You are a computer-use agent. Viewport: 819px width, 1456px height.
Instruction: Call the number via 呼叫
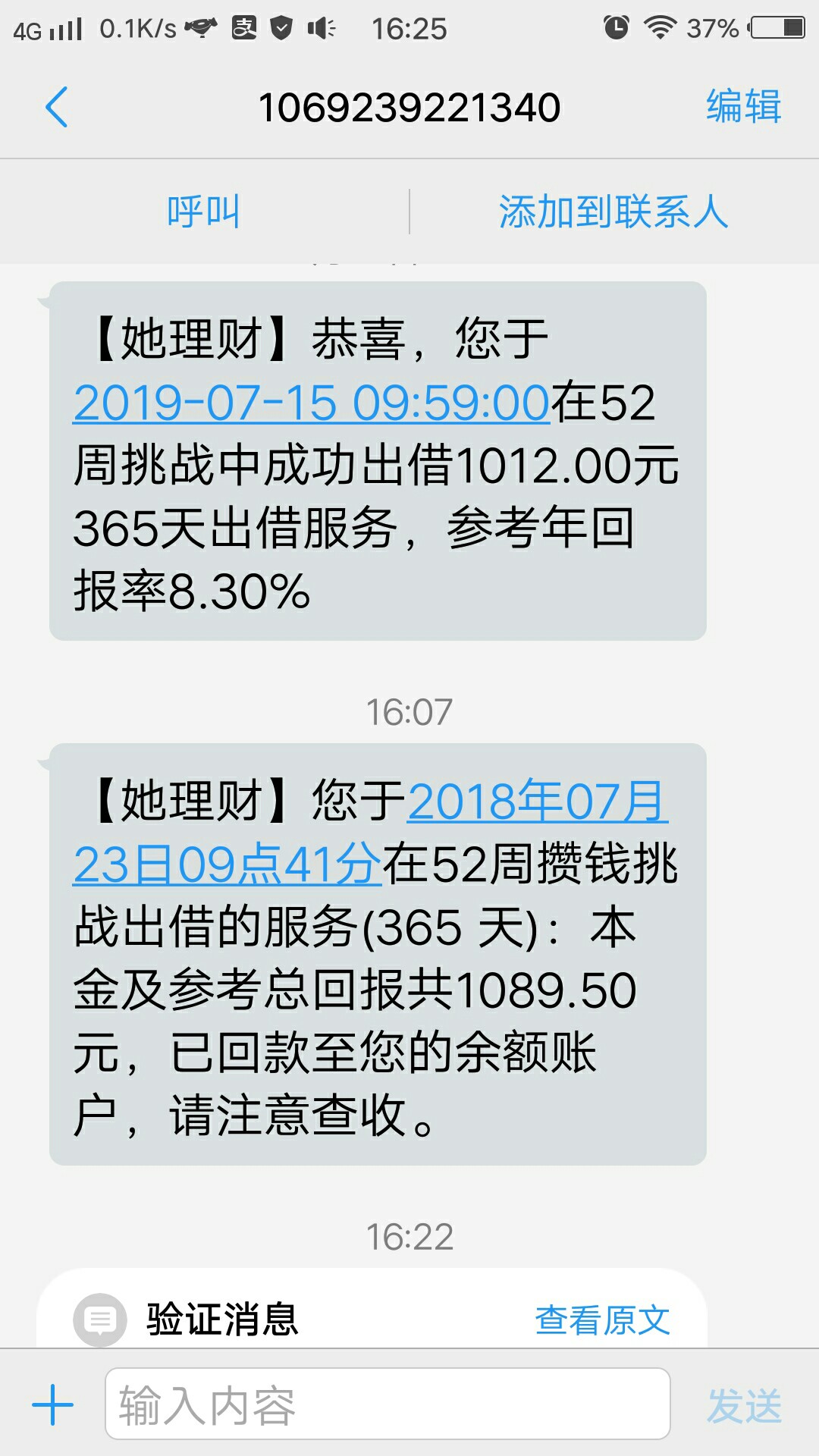point(203,212)
